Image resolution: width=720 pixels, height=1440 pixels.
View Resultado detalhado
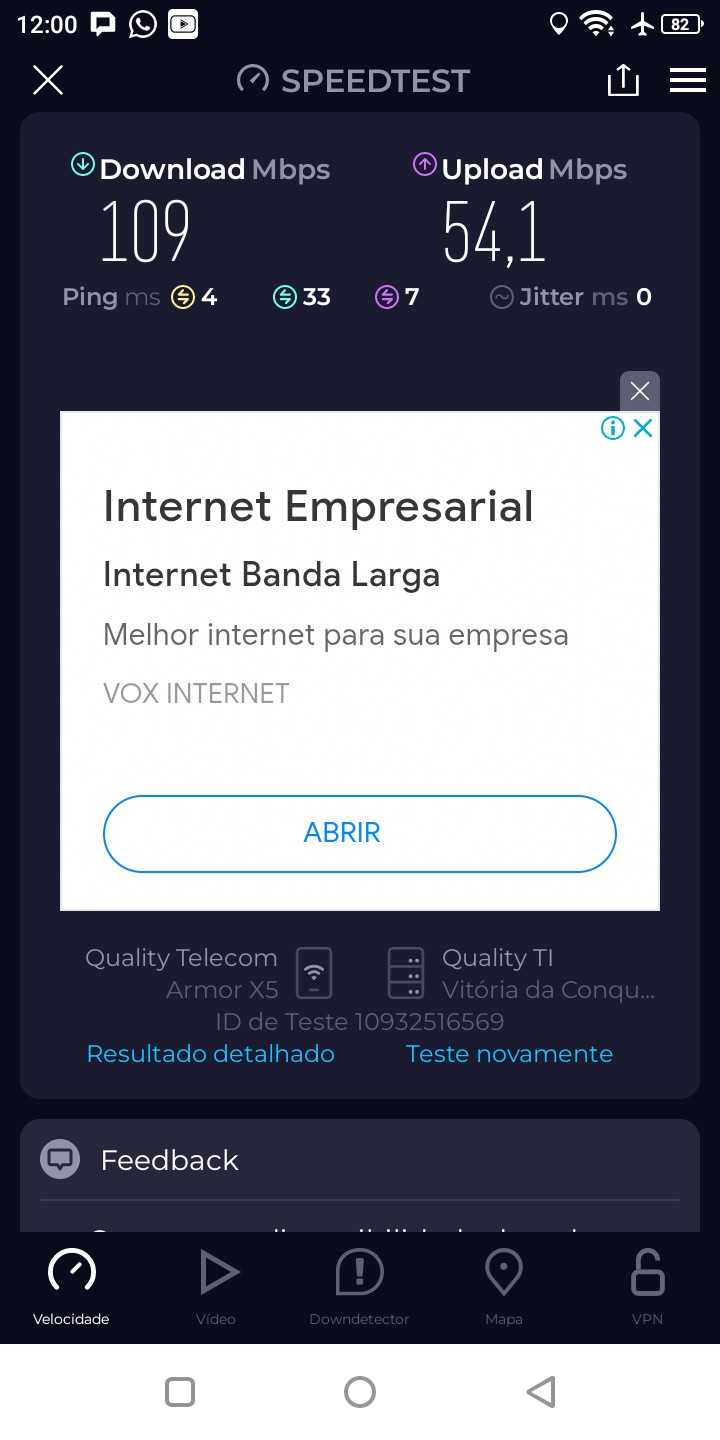211,1053
